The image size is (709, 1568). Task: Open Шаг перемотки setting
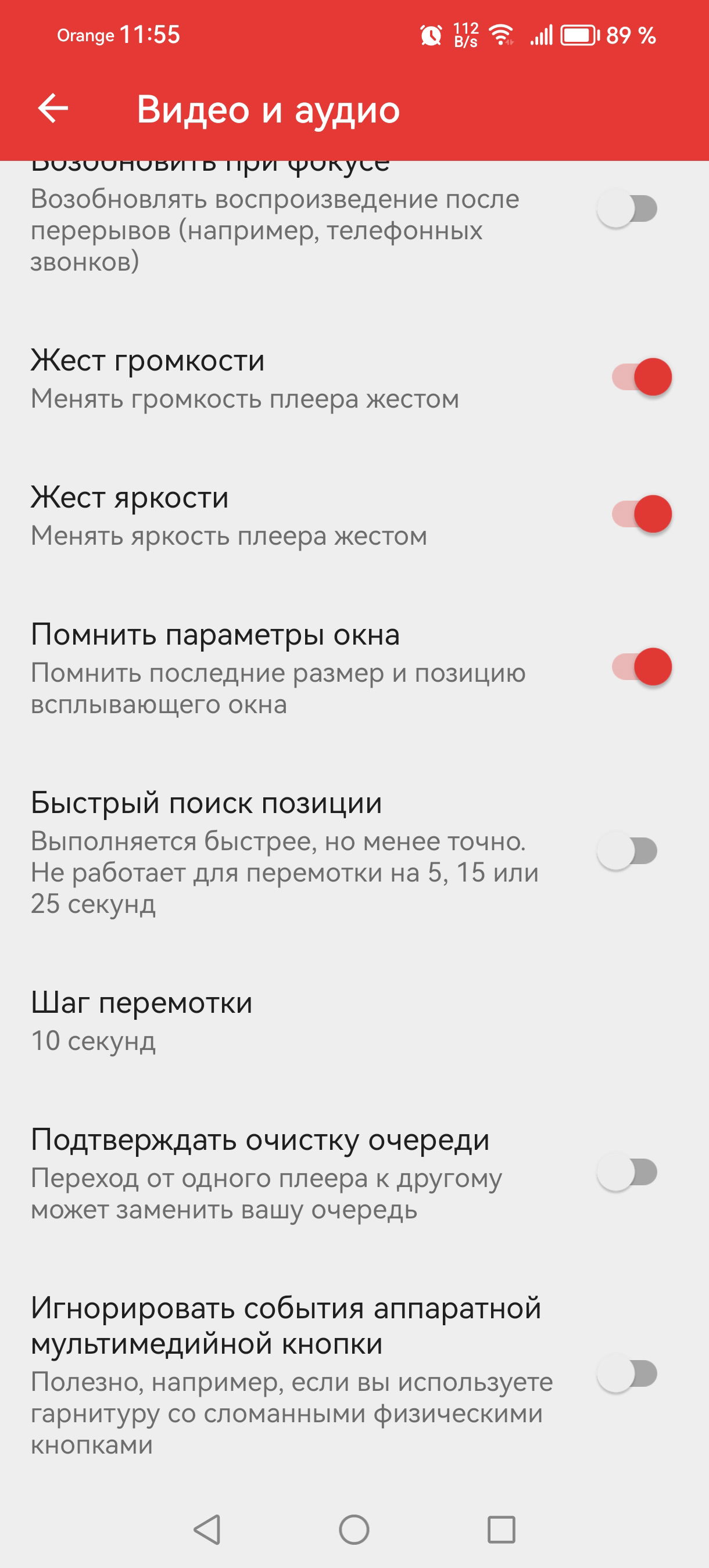tap(141, 1021)
